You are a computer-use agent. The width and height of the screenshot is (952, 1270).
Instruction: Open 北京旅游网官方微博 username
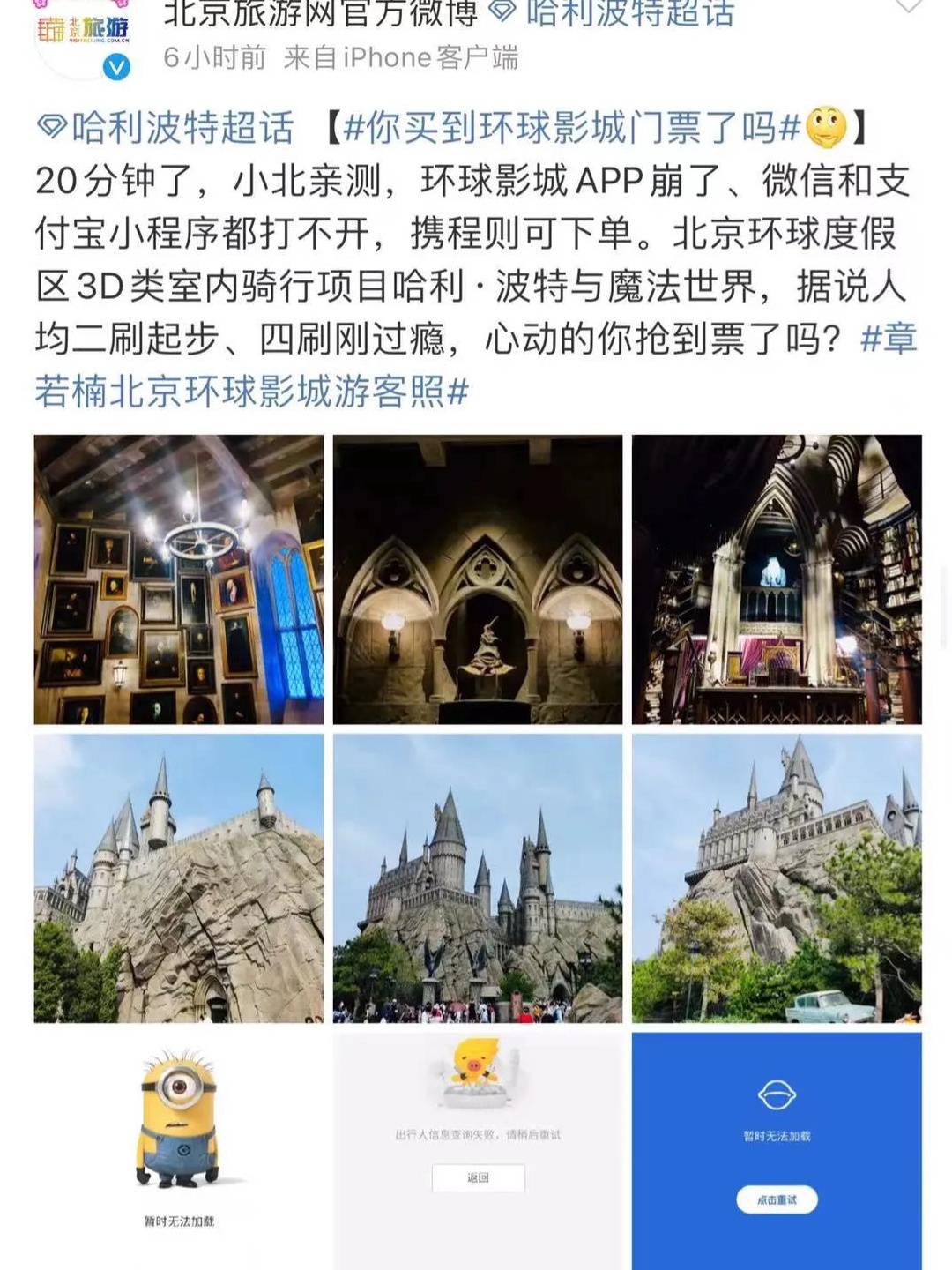tap(321, 12)
